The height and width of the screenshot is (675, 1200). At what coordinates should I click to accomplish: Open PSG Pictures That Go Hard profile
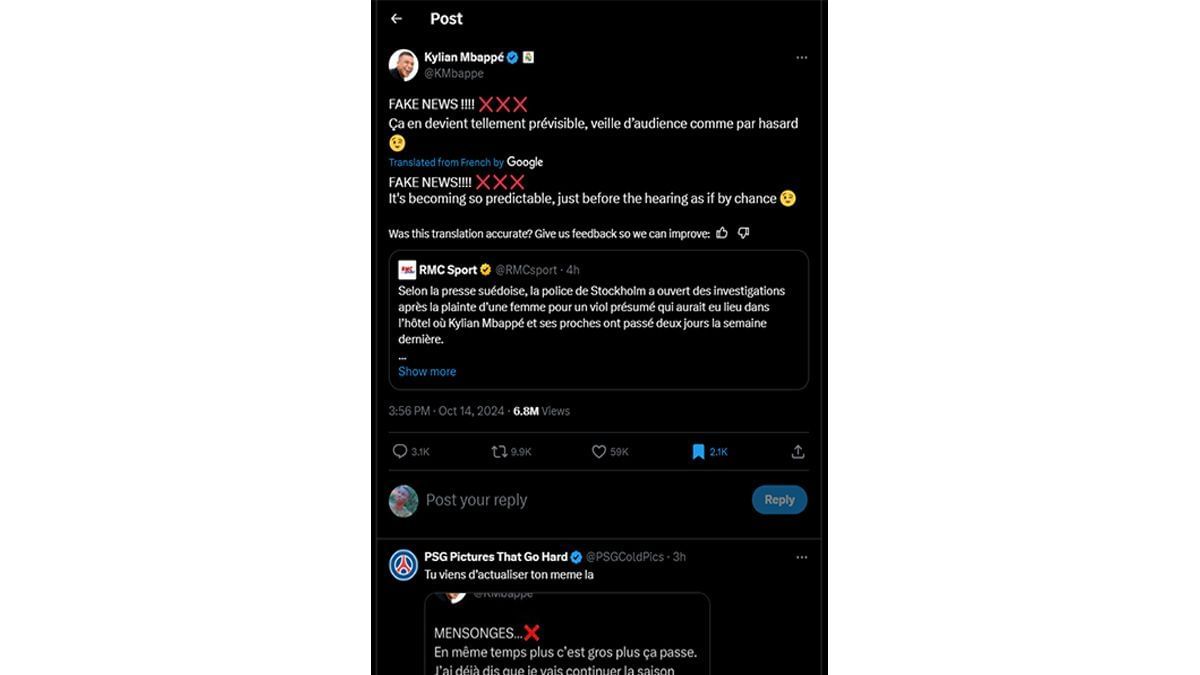[x=403, y=565]
